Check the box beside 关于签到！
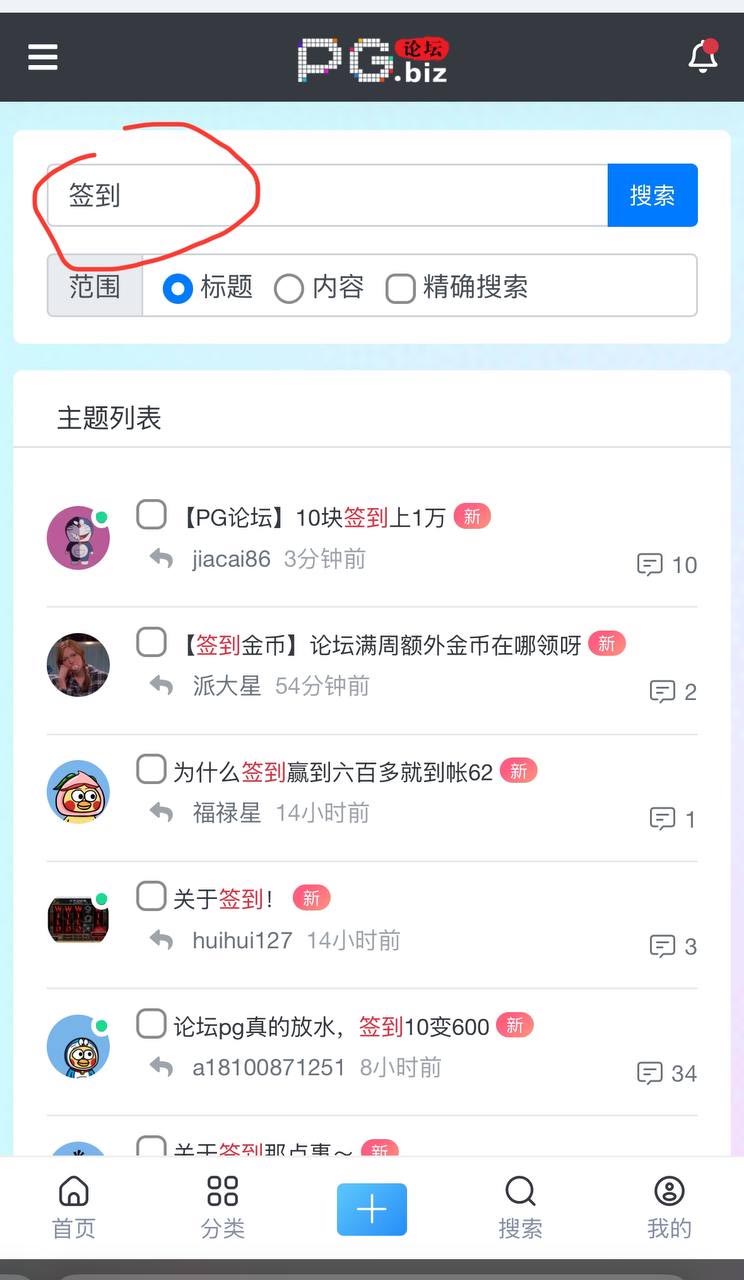 point(151,895)
